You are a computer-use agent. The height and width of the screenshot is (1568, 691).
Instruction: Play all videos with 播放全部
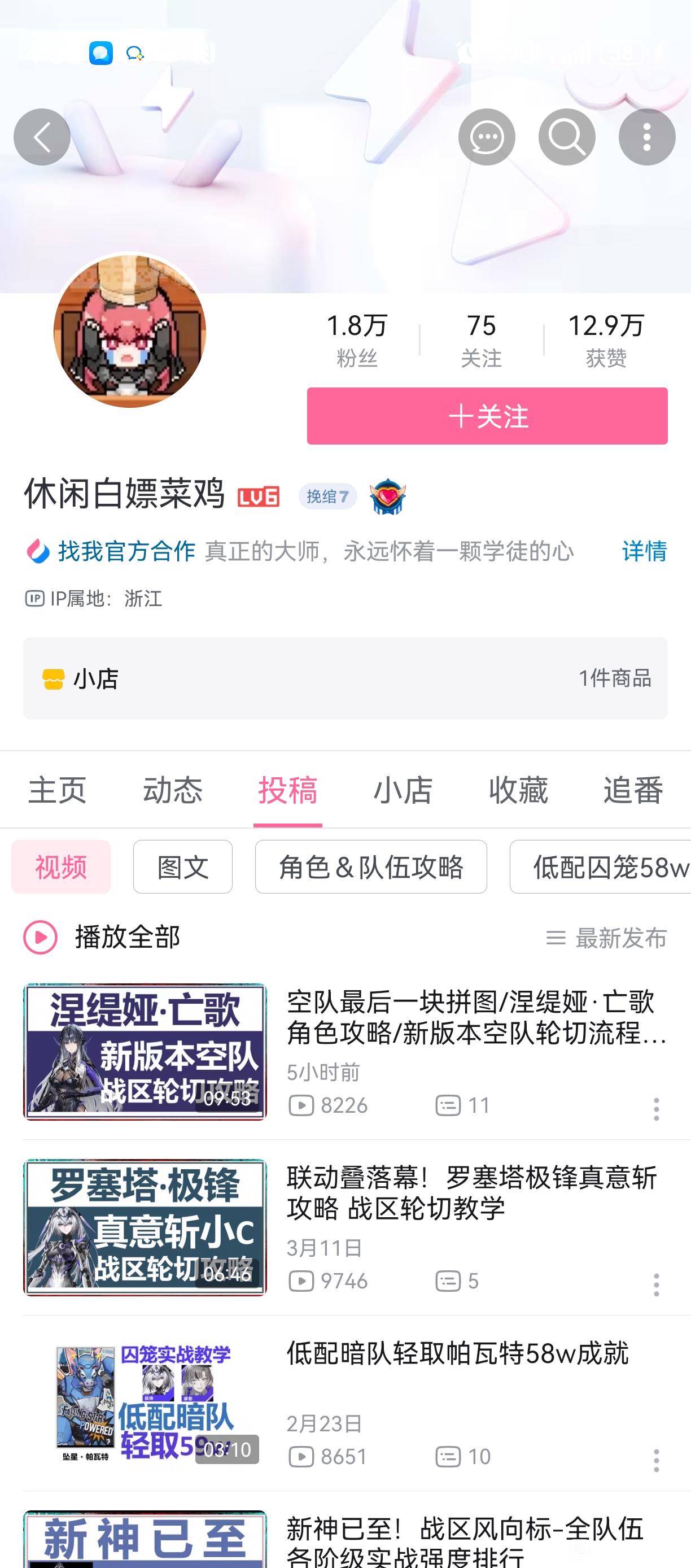[102, 938]
